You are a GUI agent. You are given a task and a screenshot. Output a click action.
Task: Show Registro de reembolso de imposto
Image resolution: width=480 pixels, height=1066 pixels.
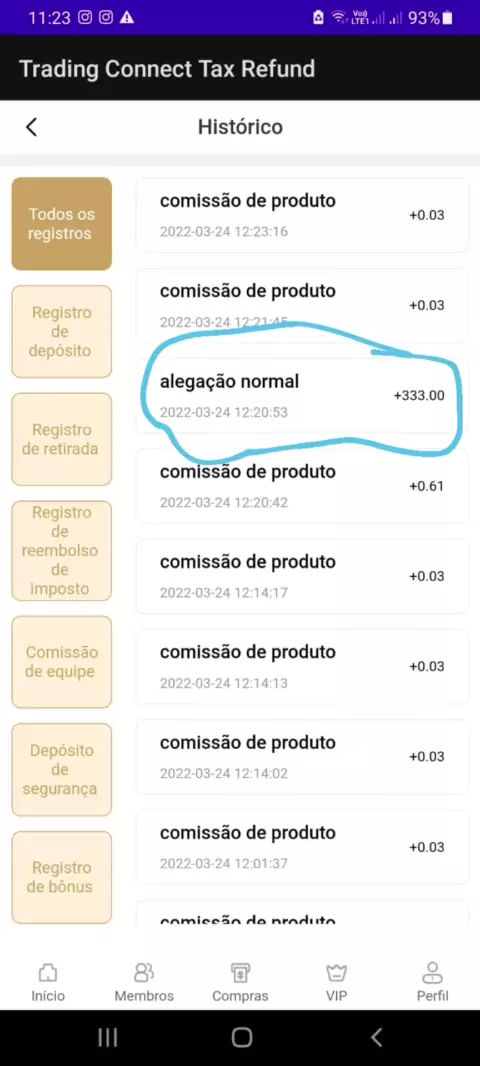62,551
